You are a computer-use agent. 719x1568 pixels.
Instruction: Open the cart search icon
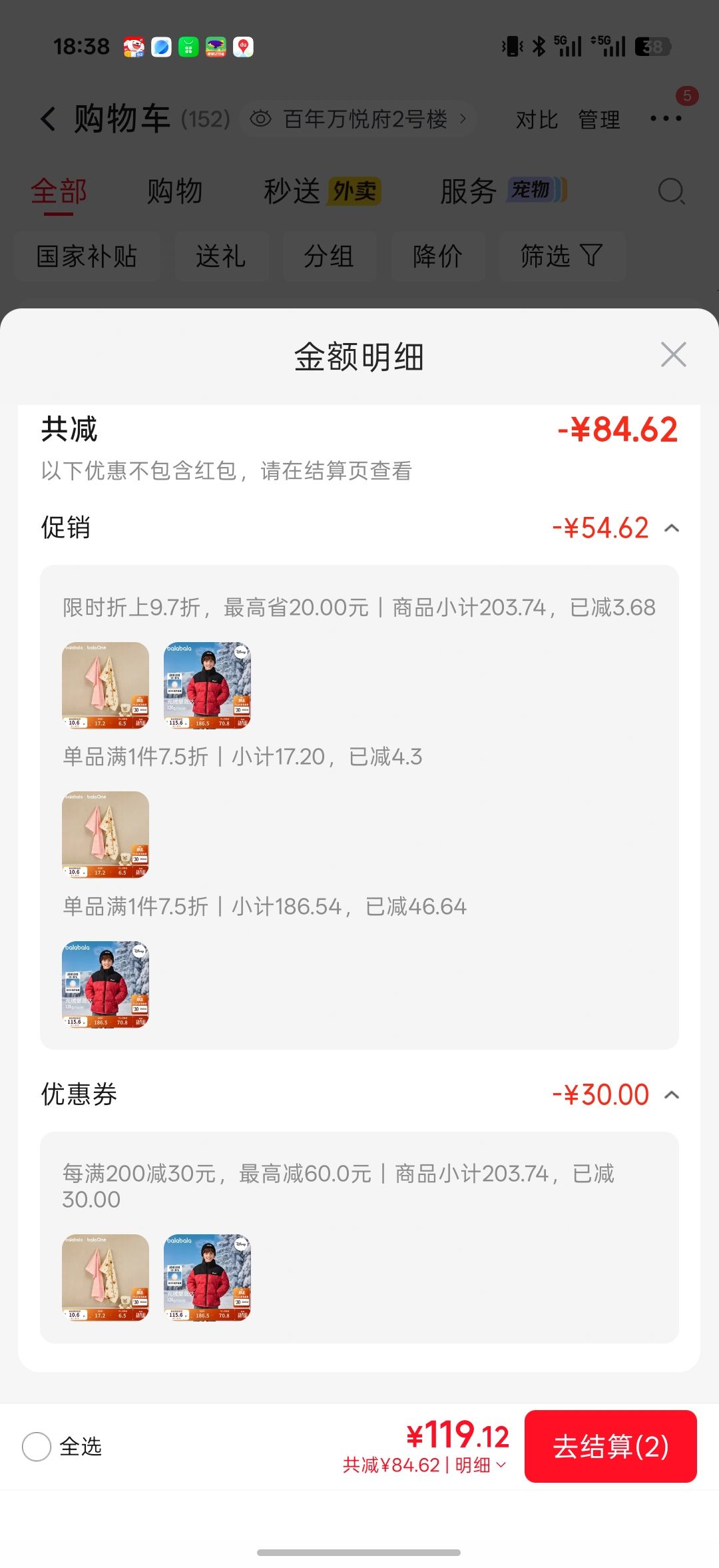[x=671, y=192]
